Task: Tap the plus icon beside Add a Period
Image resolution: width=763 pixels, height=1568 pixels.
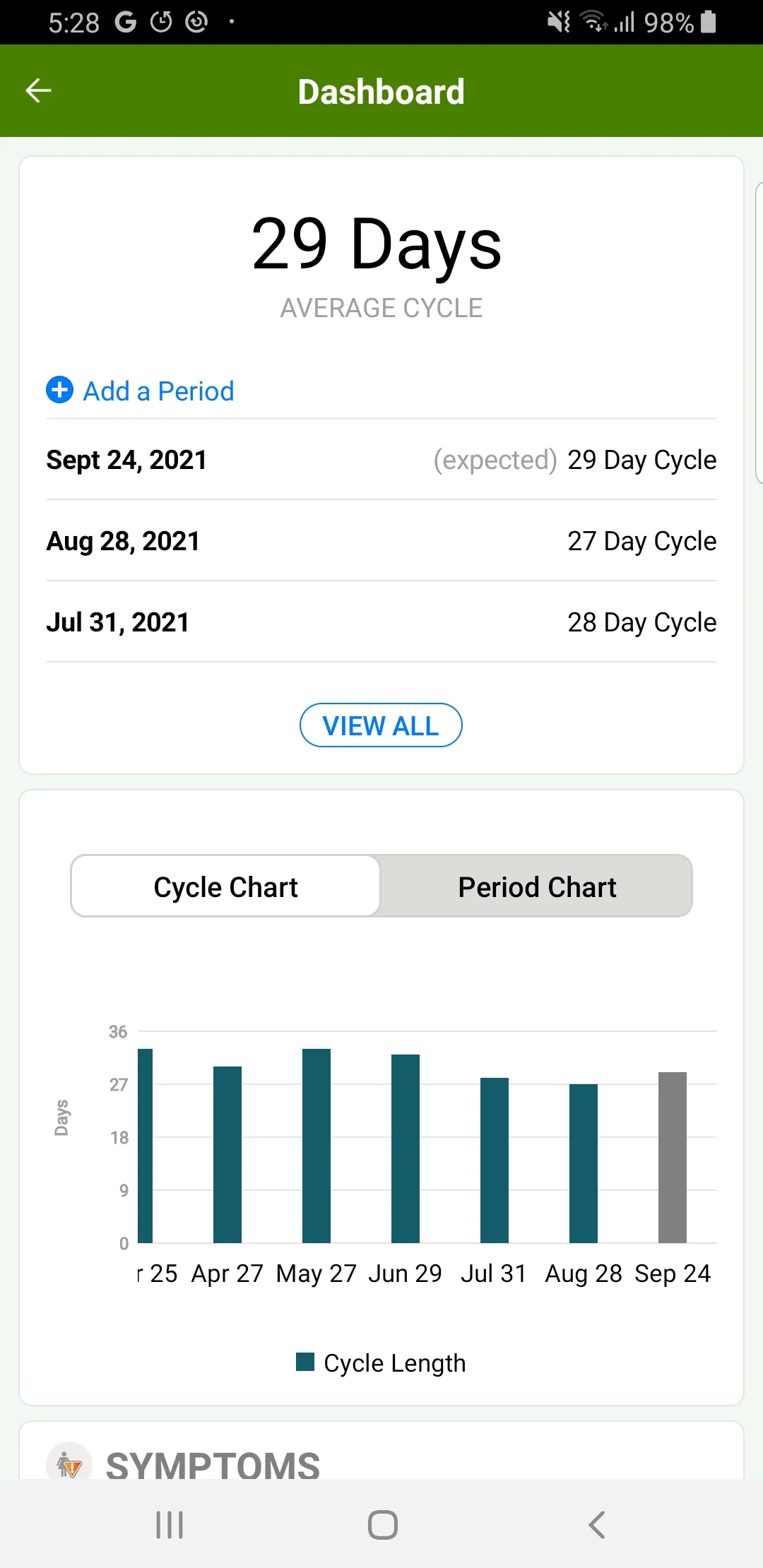Action: 59,390
